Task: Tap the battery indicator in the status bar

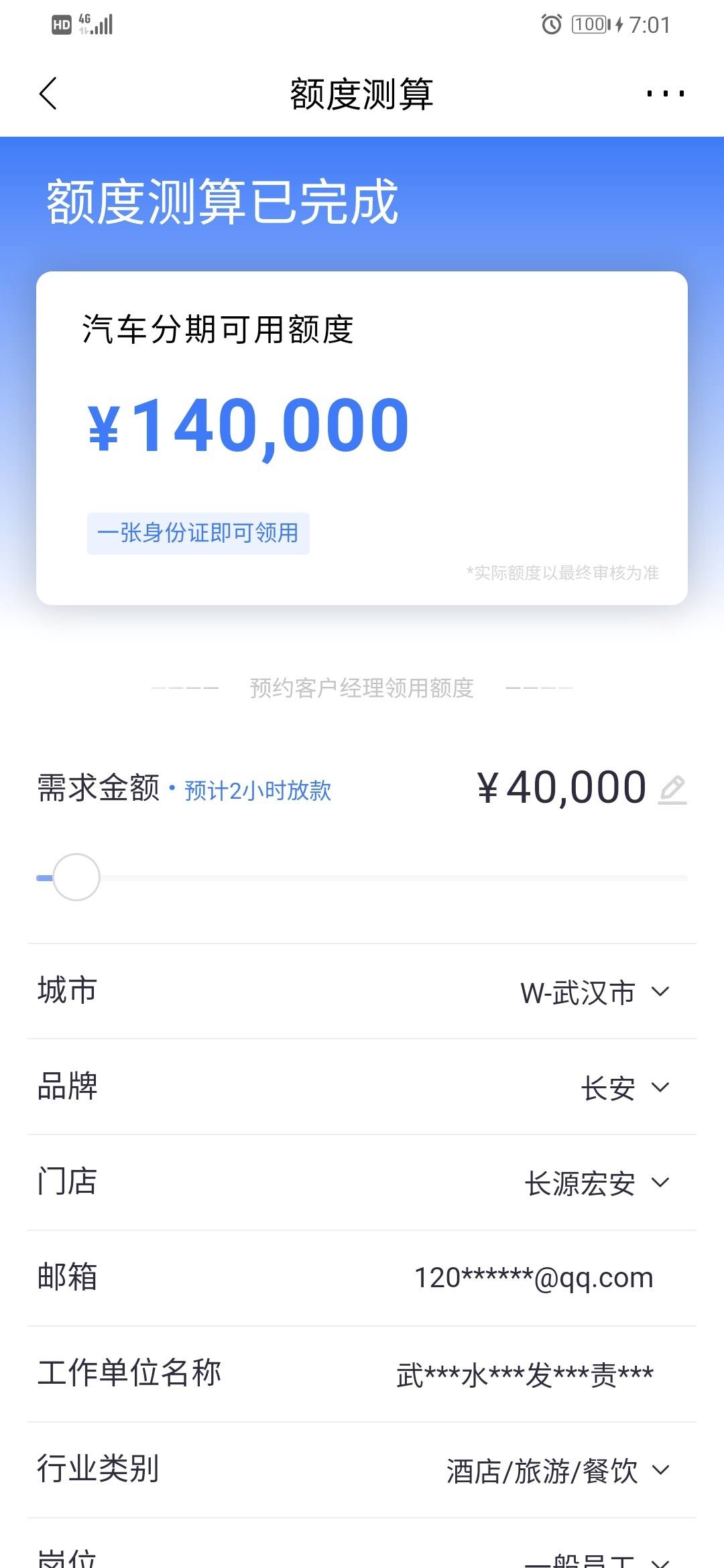Action: [x=589, y=25]
